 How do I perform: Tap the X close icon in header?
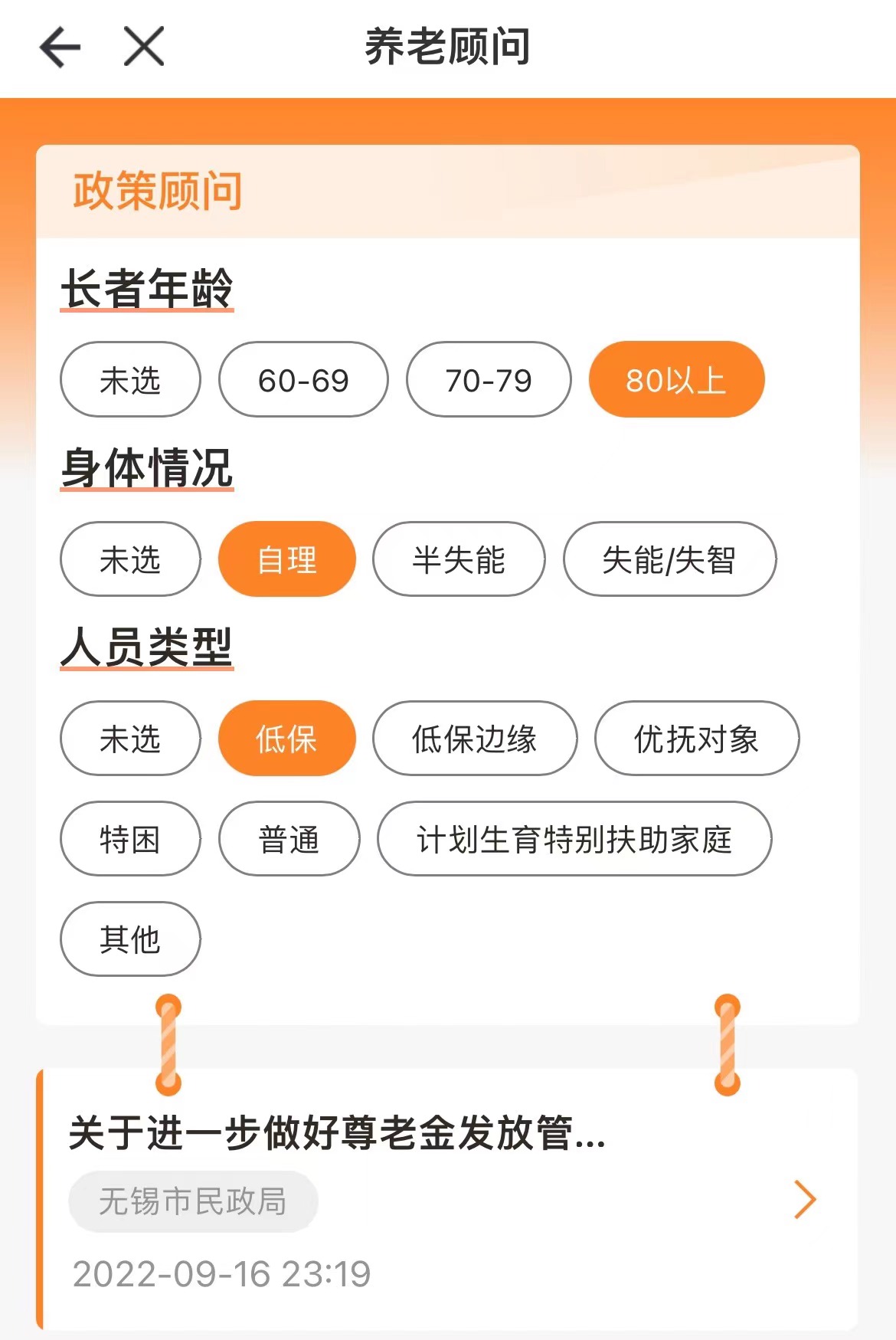(144, 46)
